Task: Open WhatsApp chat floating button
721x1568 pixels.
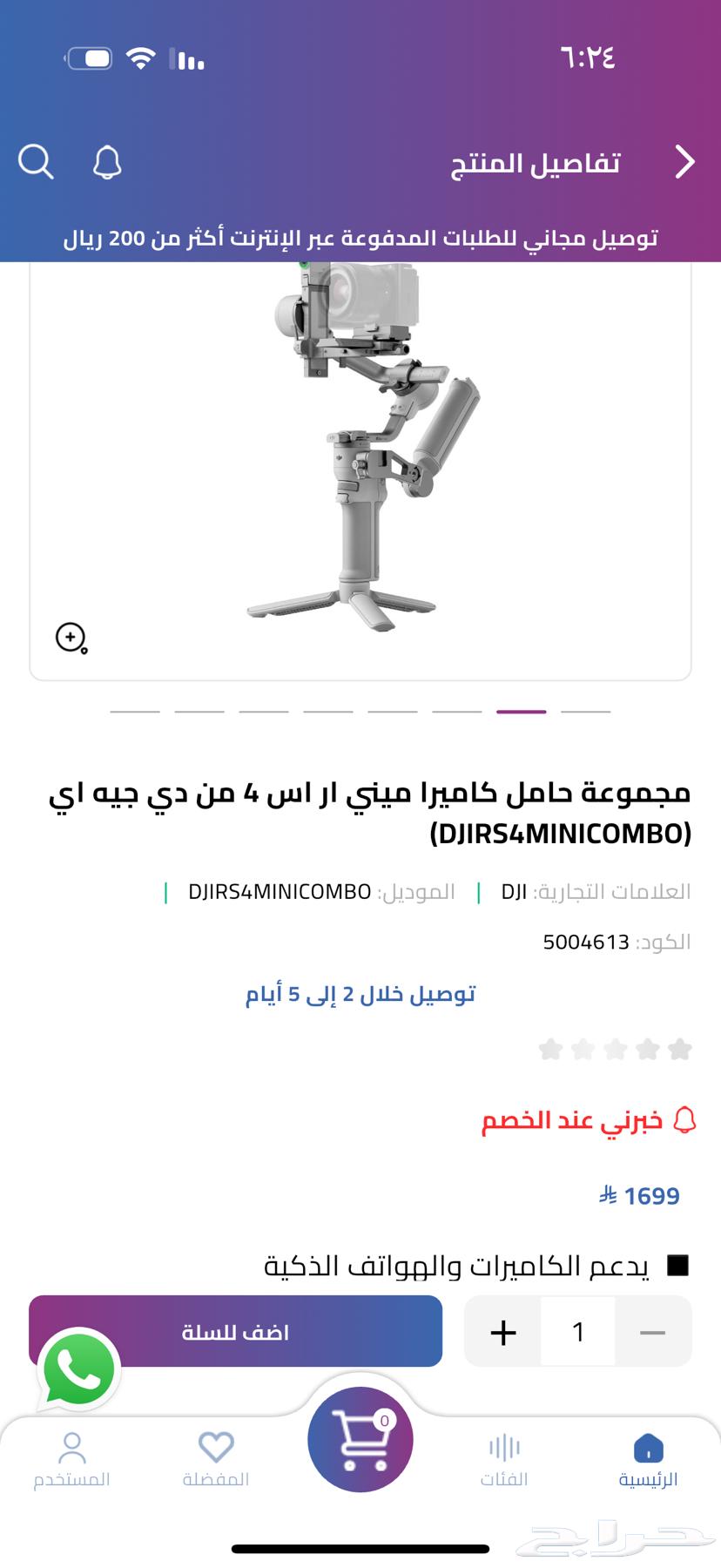Action: coord(78,1369)
